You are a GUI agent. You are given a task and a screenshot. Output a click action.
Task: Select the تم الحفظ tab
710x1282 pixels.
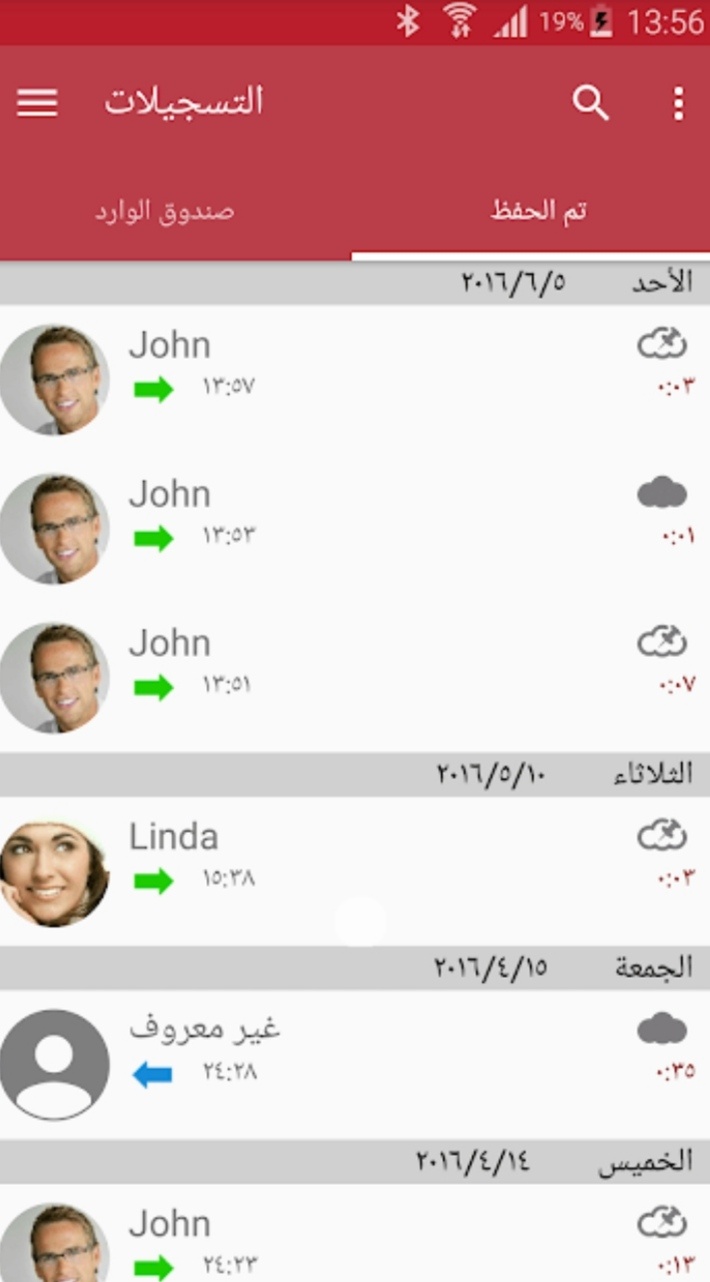point(538,211)
